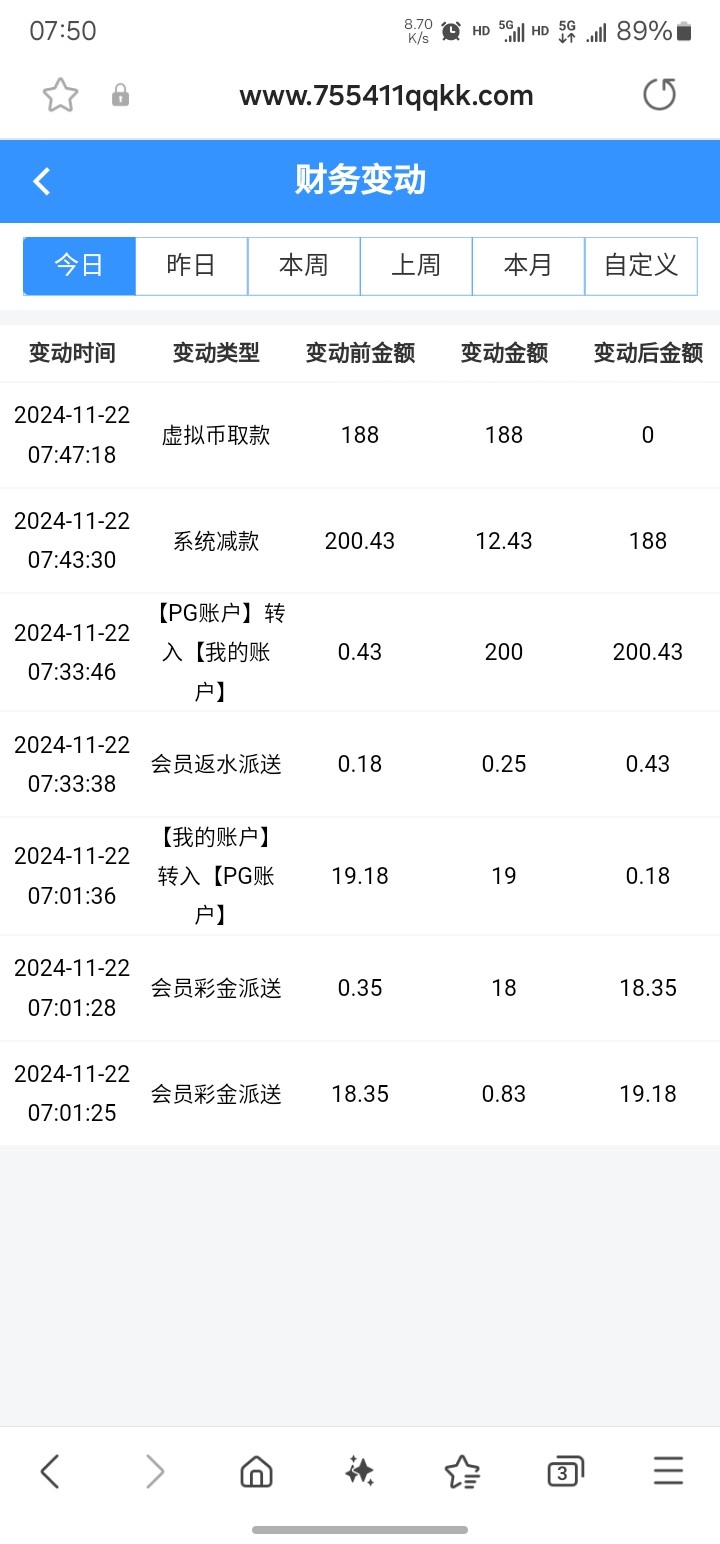Image resolution: width=720 pixels, height=1544 pixels.
Task: Open the 自定义 date range tab
Action: [641, 266]
